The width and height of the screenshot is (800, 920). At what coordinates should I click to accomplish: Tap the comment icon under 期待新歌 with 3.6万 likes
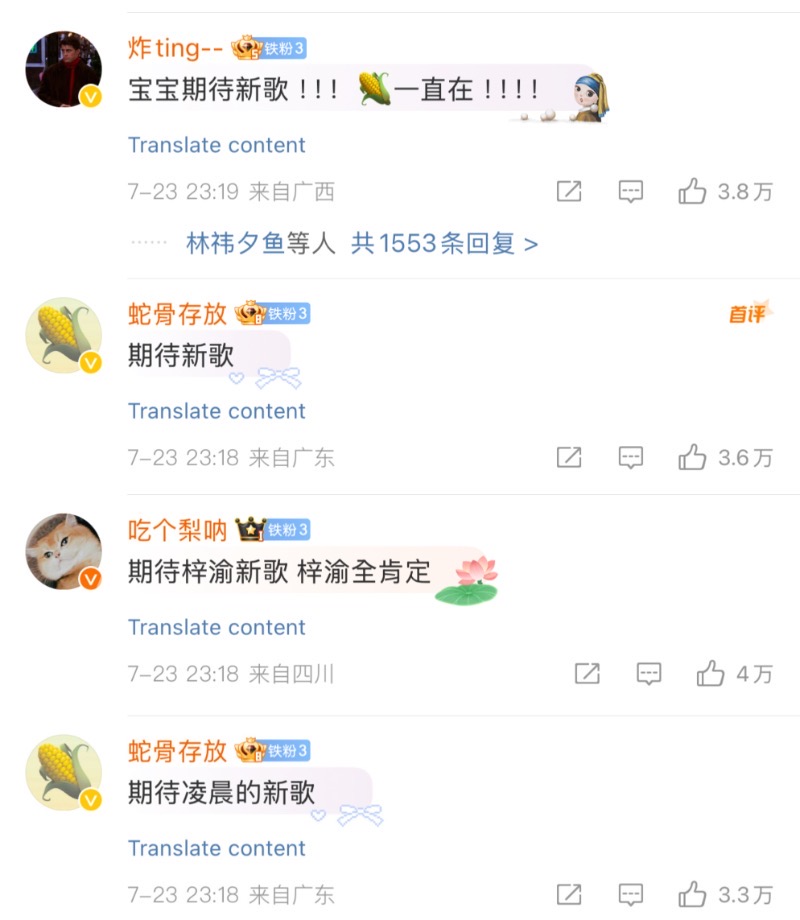pos(630,458)
